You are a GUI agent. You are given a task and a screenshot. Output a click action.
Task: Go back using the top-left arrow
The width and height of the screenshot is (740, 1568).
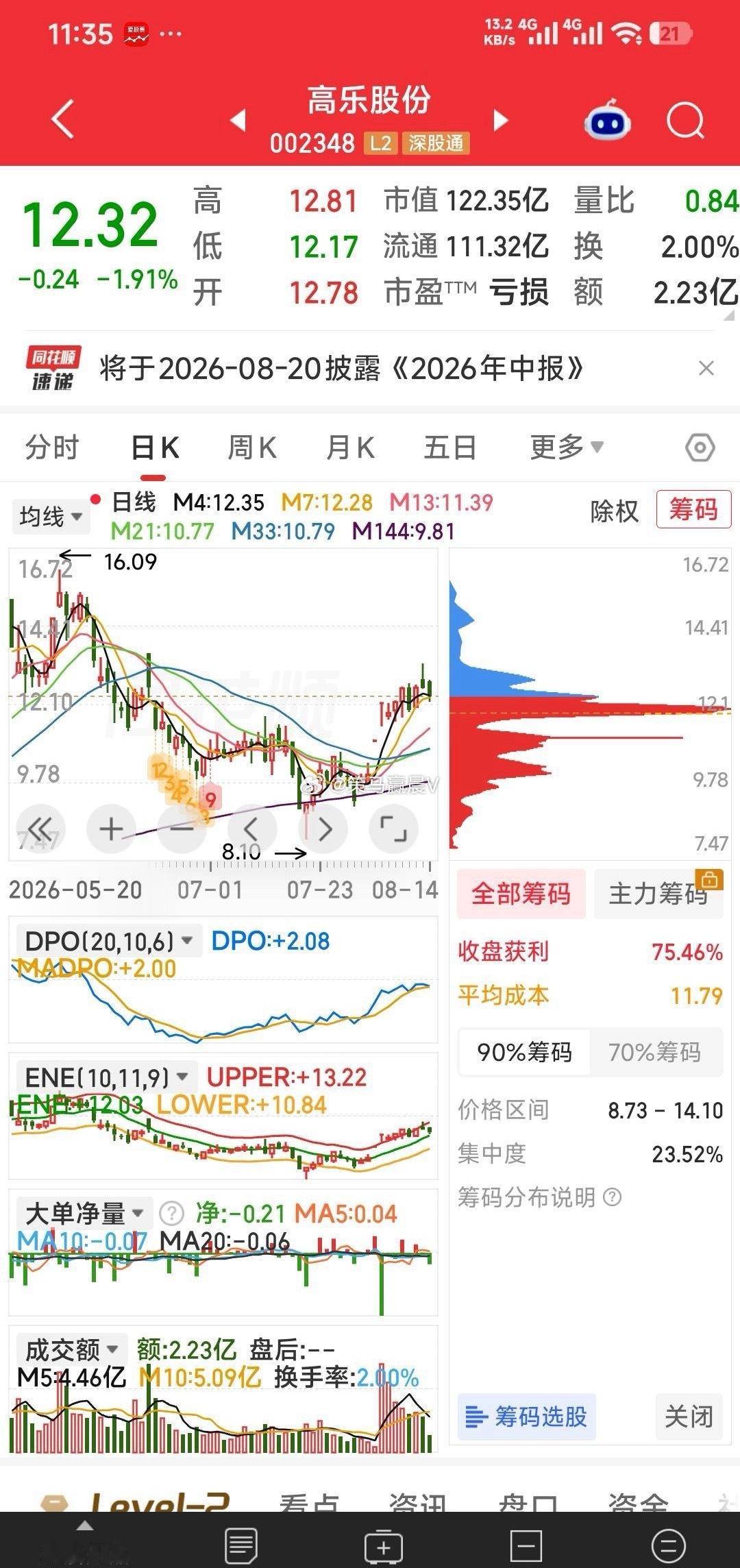[x=62, y=119]
